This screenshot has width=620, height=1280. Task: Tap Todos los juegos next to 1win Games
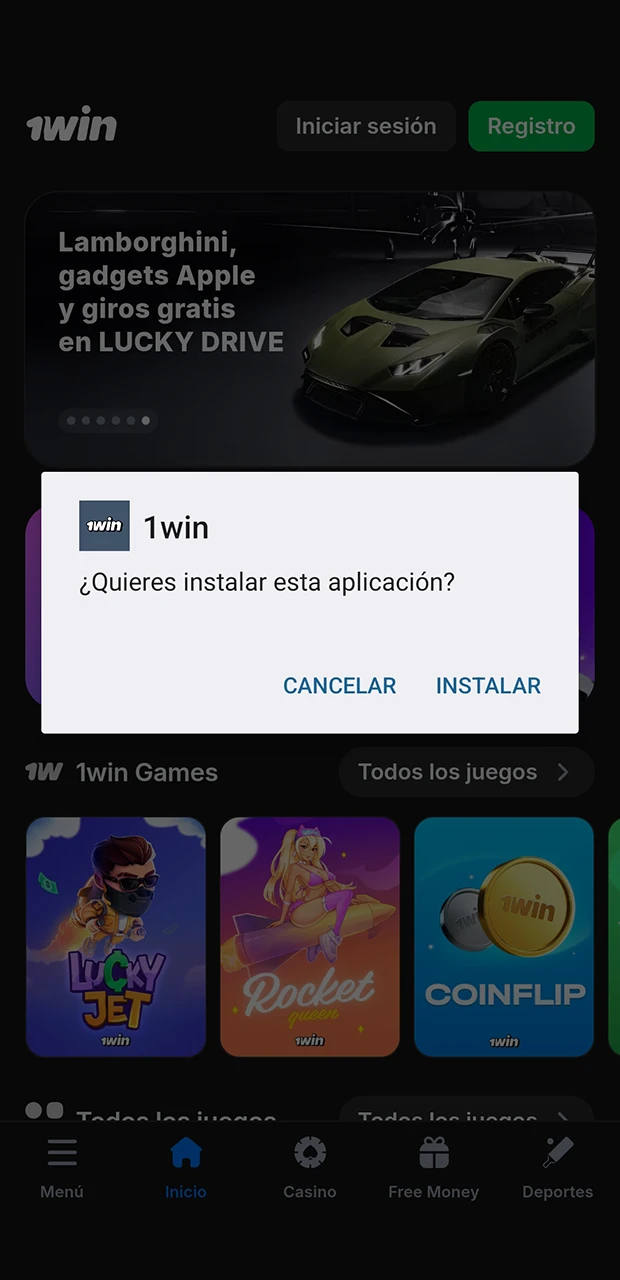tap(465, 772)
